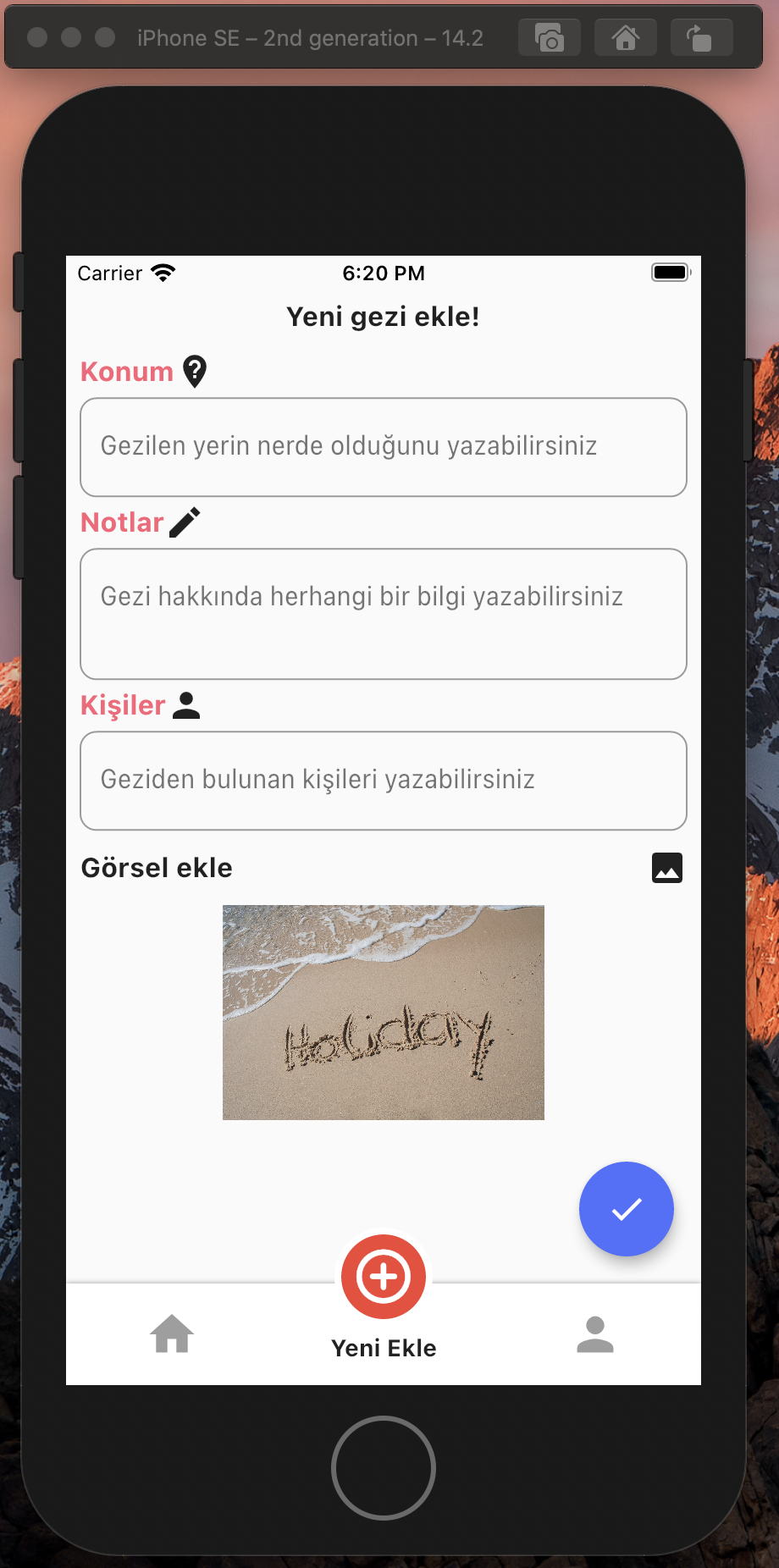Click the Wi-Fi icon in the status bar
Viewport: 779px width, 1568px height.
pos(164,272)
